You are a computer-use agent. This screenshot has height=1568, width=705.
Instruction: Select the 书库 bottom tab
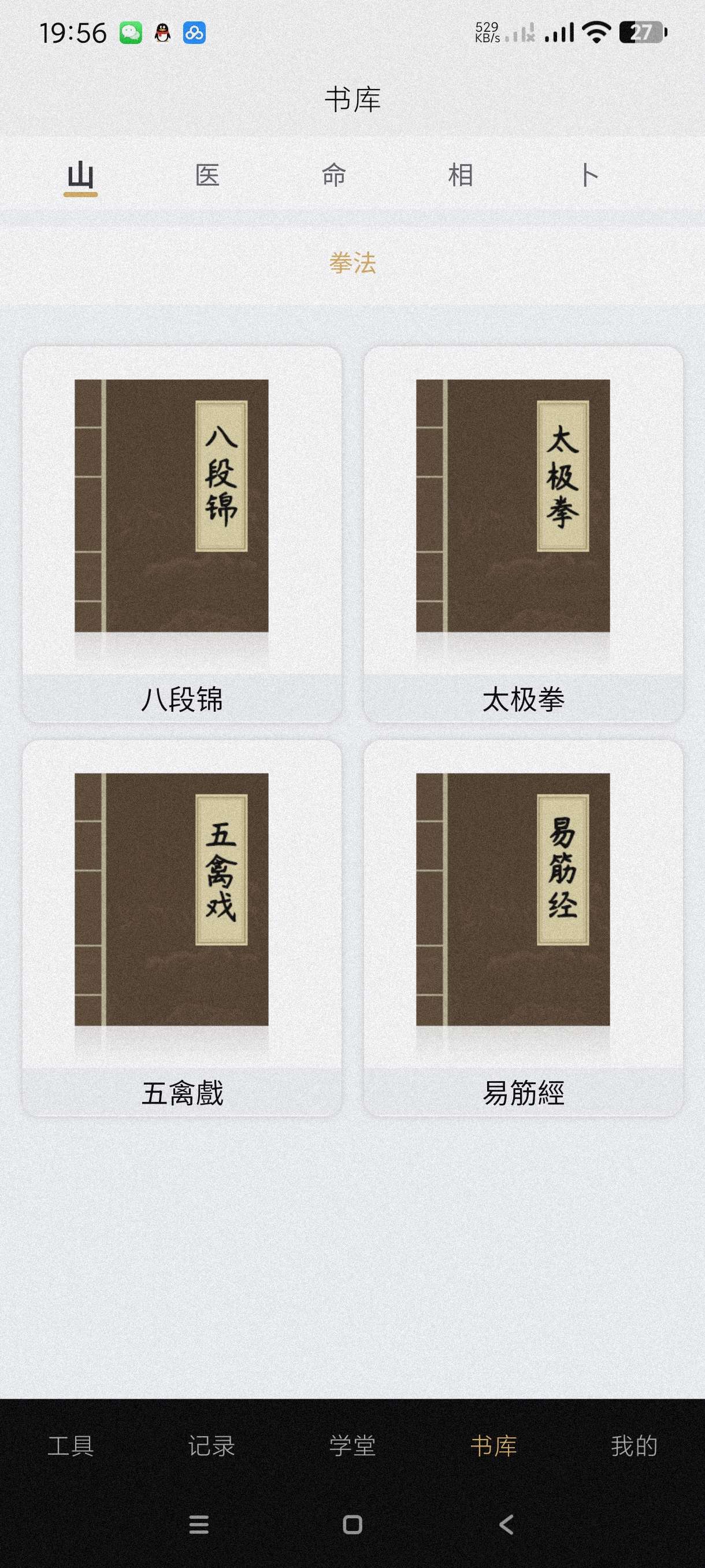coord(493,1445)
